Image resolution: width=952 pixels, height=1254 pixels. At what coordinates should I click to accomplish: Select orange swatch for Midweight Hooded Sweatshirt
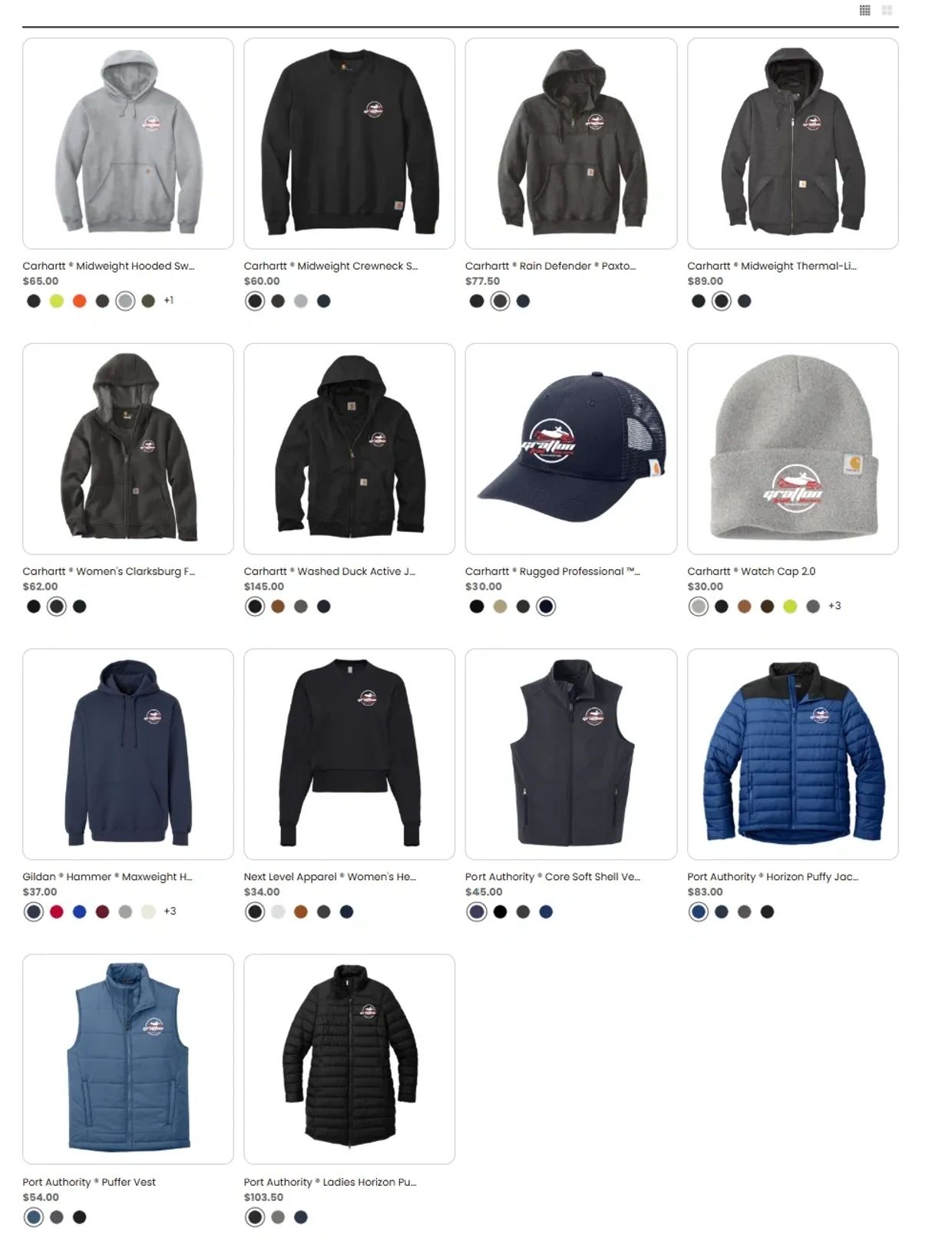click(x=79, y=301)
